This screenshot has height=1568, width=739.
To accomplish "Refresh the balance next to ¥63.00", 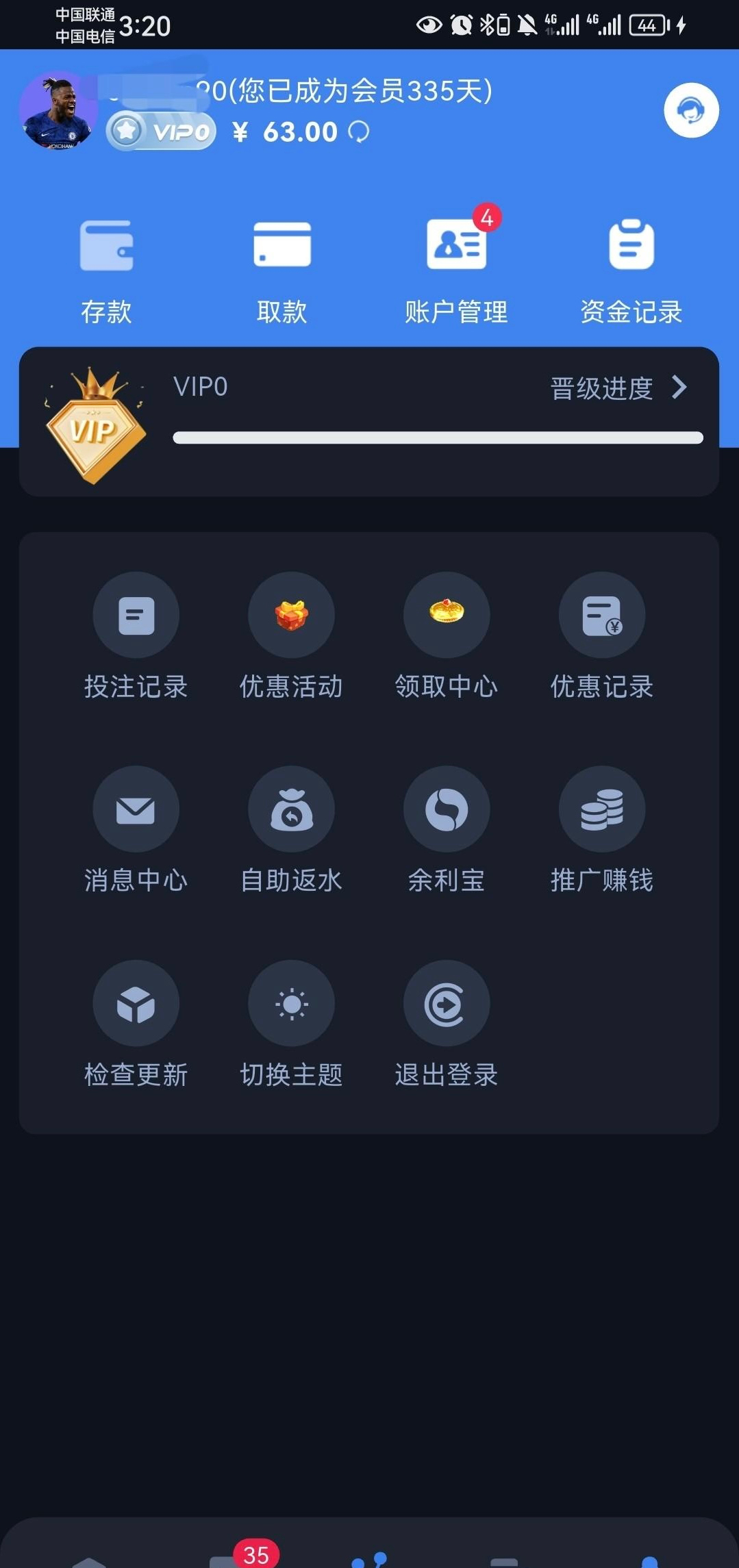I will point(359,131).
